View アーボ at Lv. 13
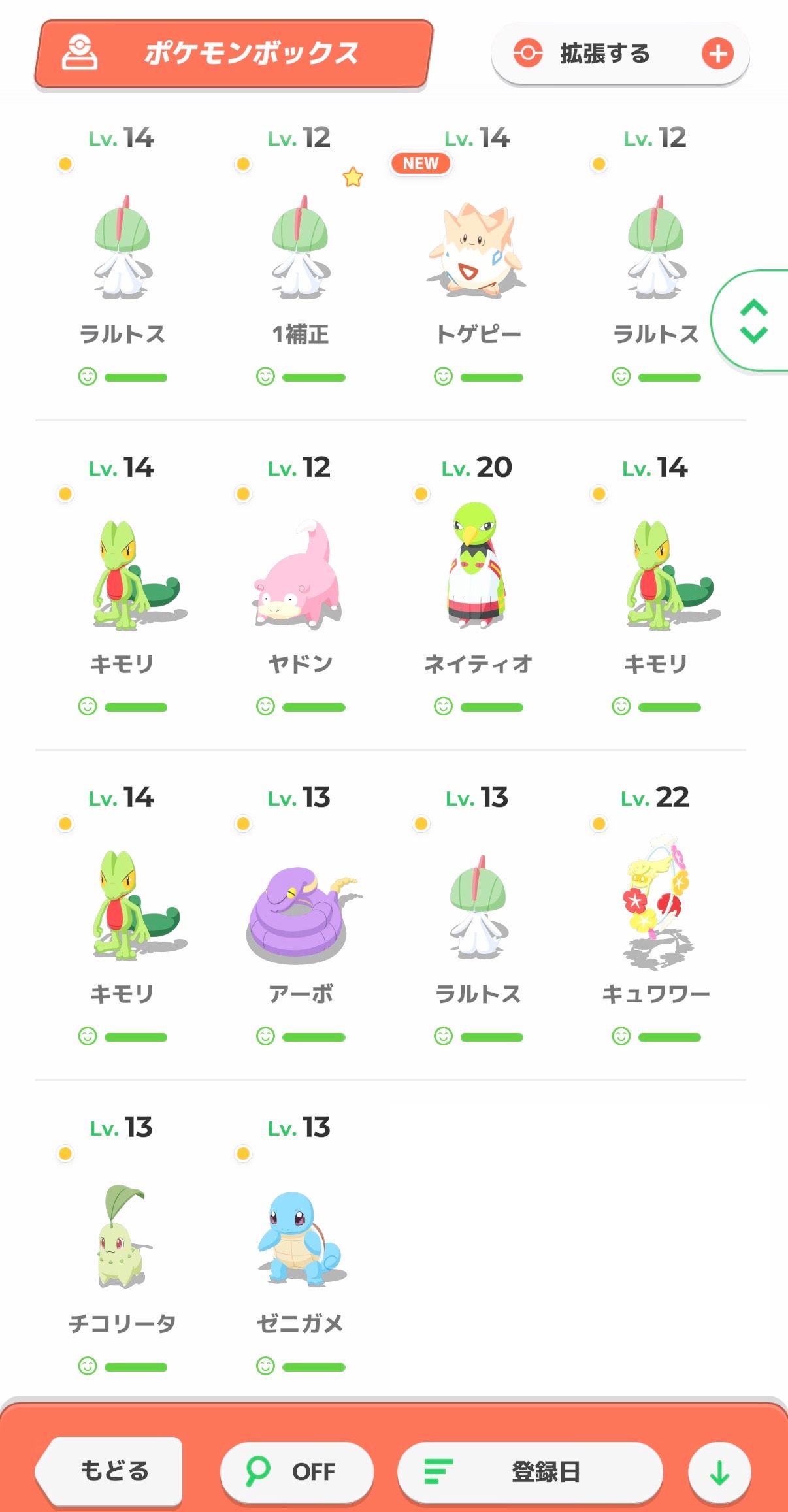The height and width of the screenshot is (1512, 788). [300, 912]
